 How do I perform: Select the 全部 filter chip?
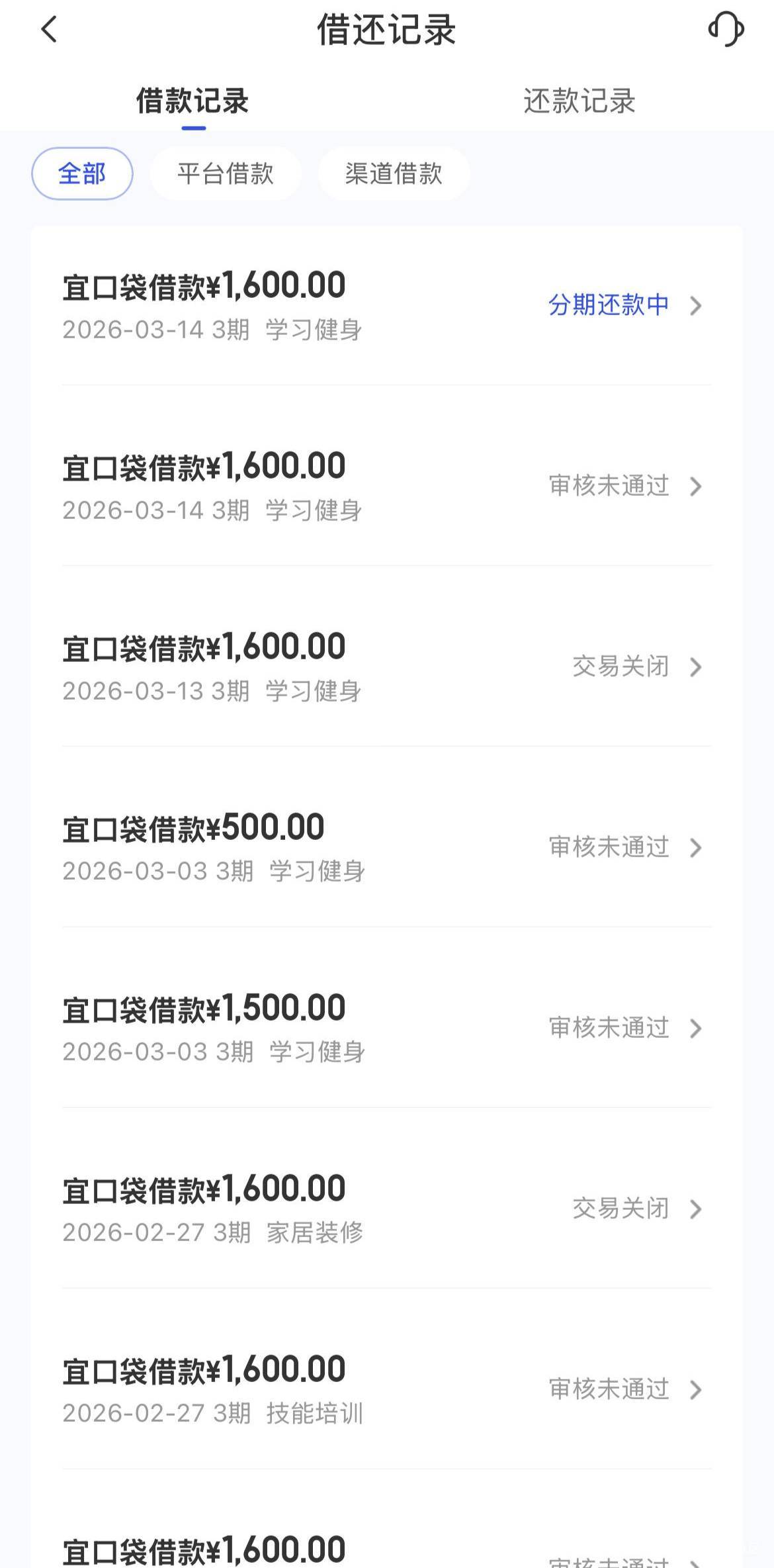(82, 174)
